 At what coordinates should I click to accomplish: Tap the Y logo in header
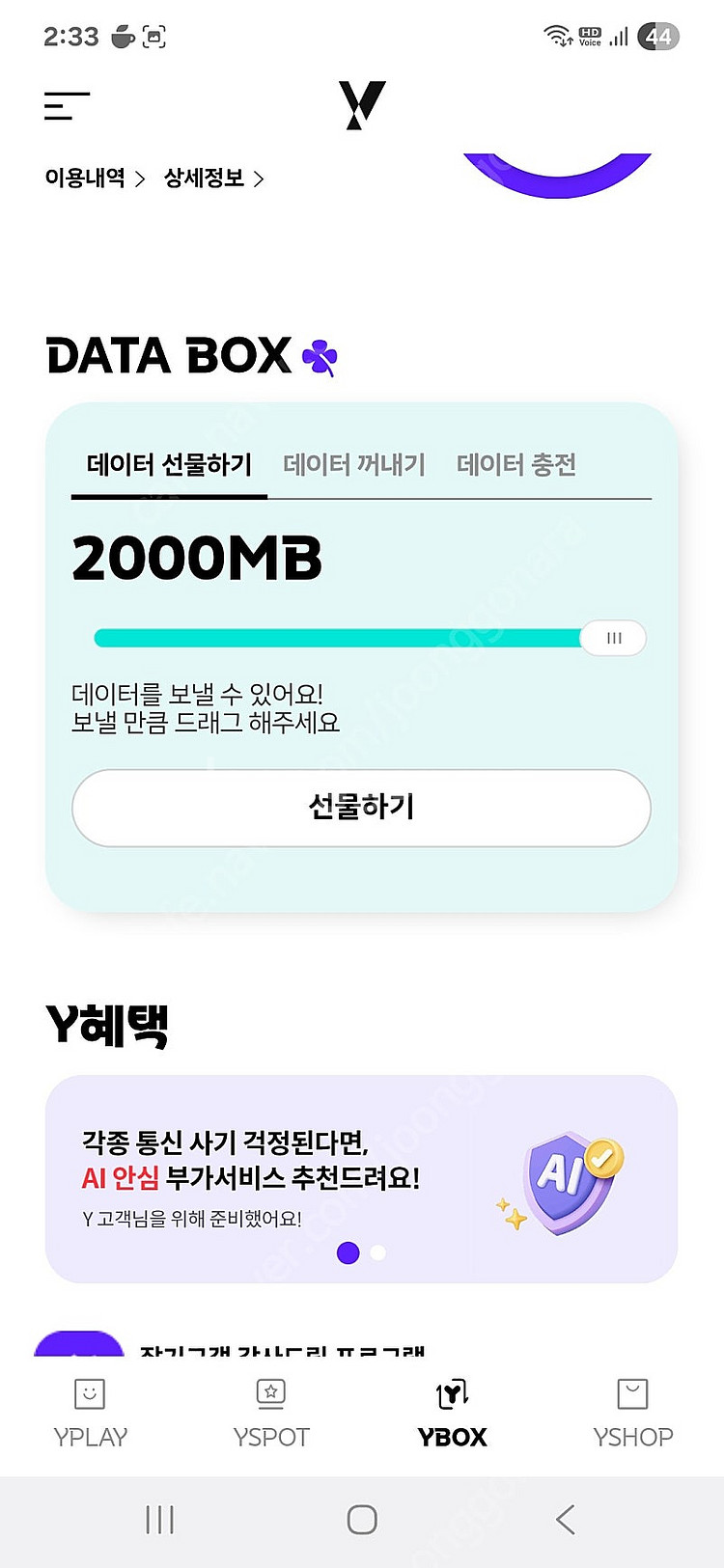(x=362, y=105)
